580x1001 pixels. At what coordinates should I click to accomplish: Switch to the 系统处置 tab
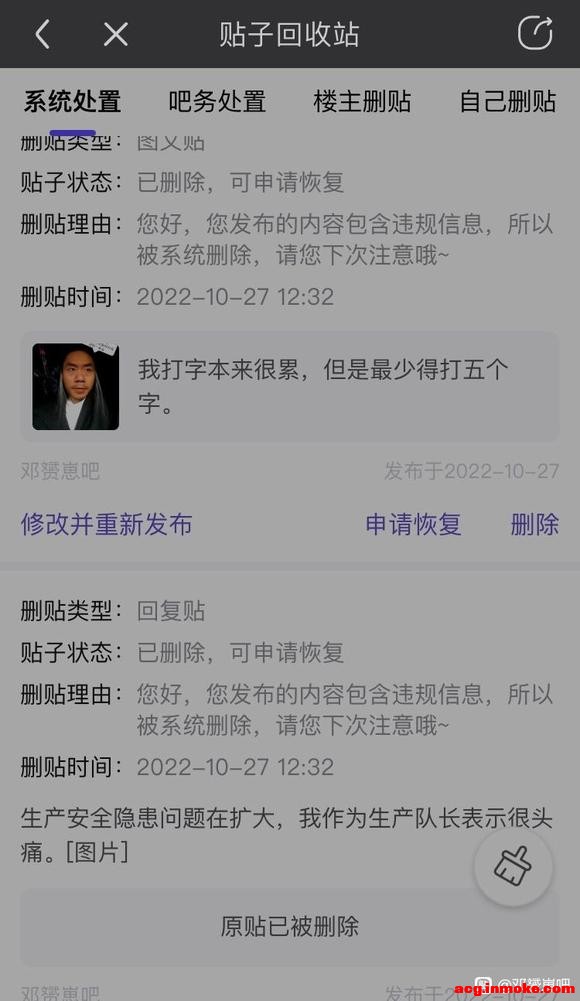pyautogui.click(x=72, y=102)
